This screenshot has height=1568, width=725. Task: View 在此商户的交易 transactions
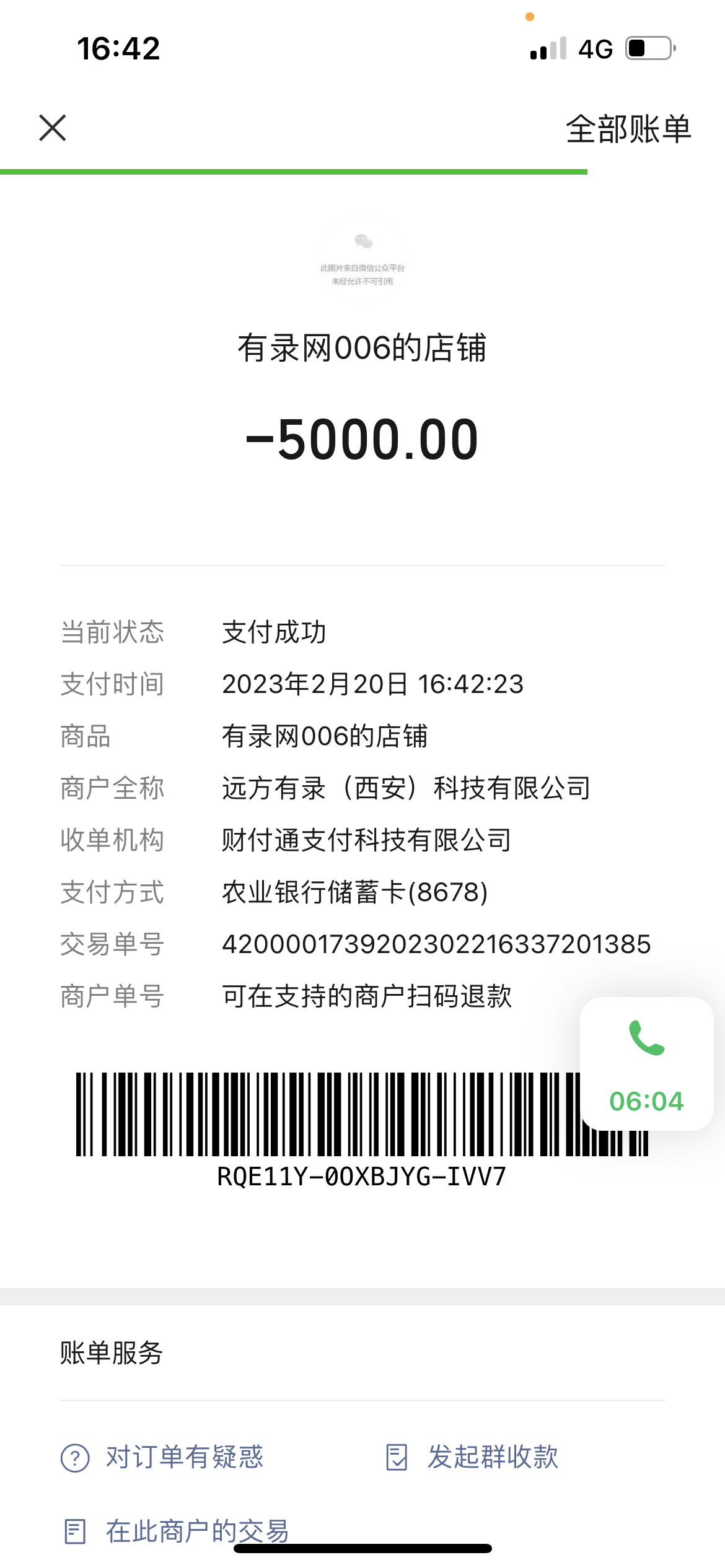pyautogui.click(x=177, y=1531)
